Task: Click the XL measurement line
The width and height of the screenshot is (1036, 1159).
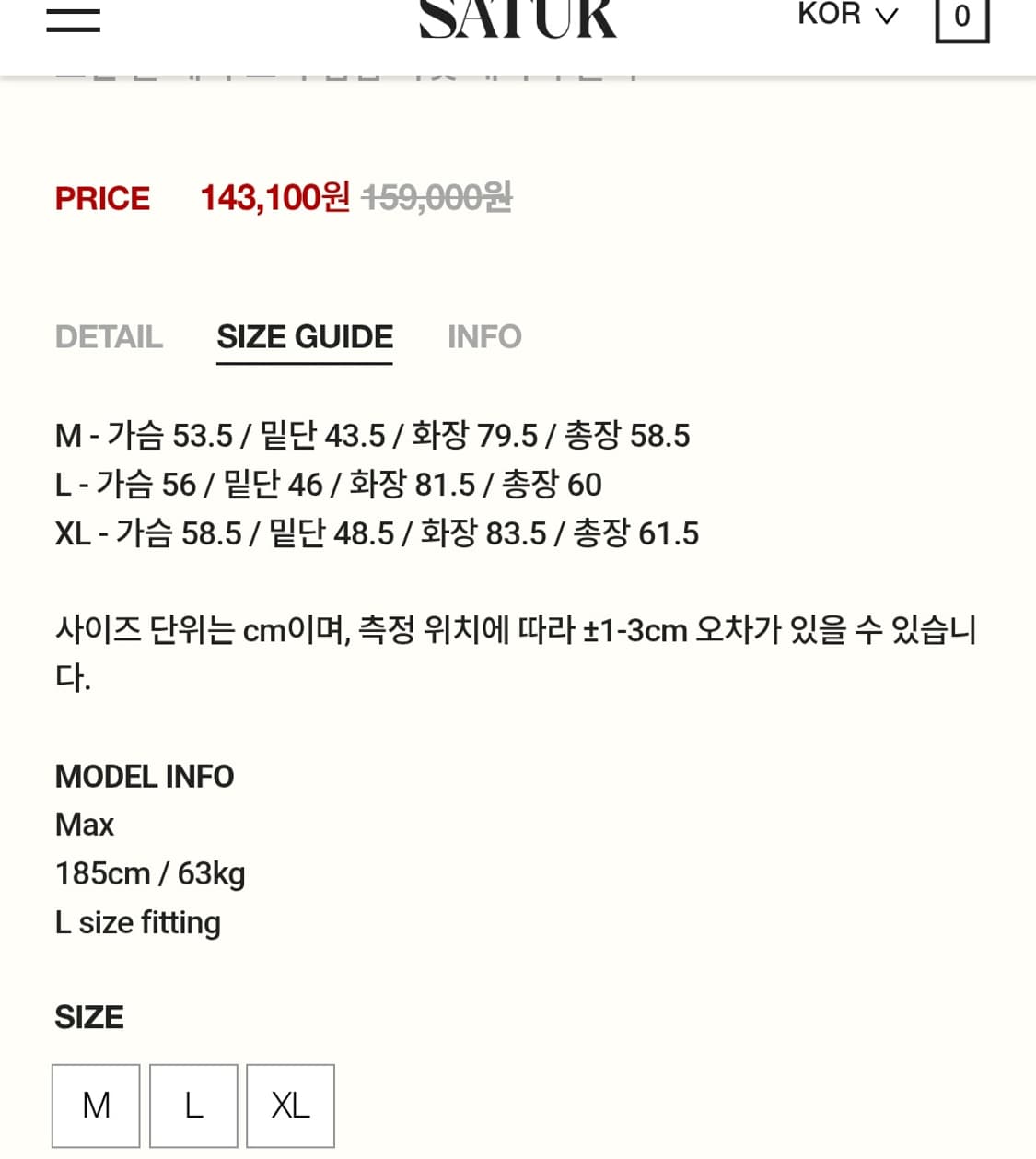Action: [x=378, y=533]
